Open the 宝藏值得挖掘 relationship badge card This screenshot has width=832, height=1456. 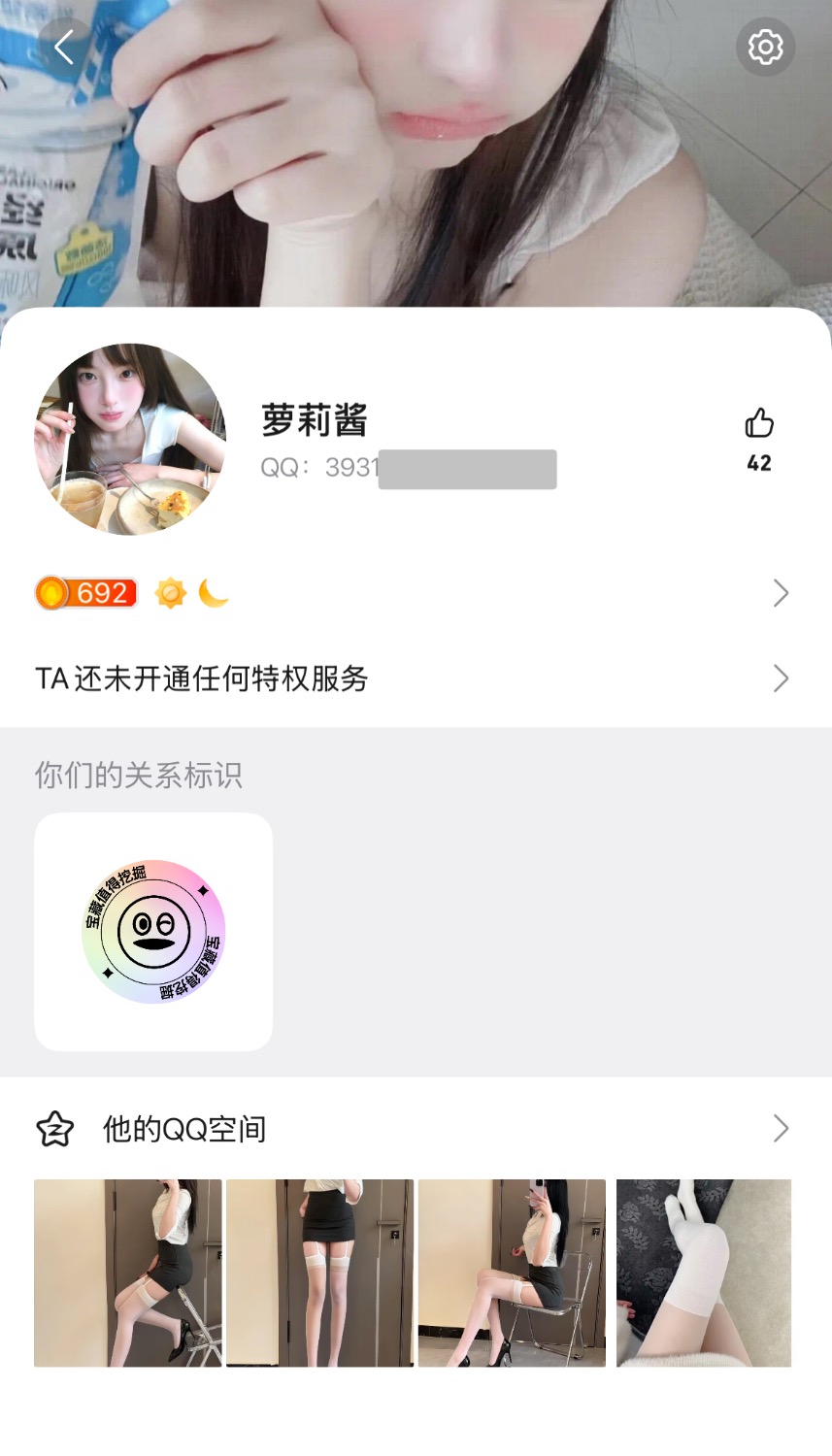(153, 932)
